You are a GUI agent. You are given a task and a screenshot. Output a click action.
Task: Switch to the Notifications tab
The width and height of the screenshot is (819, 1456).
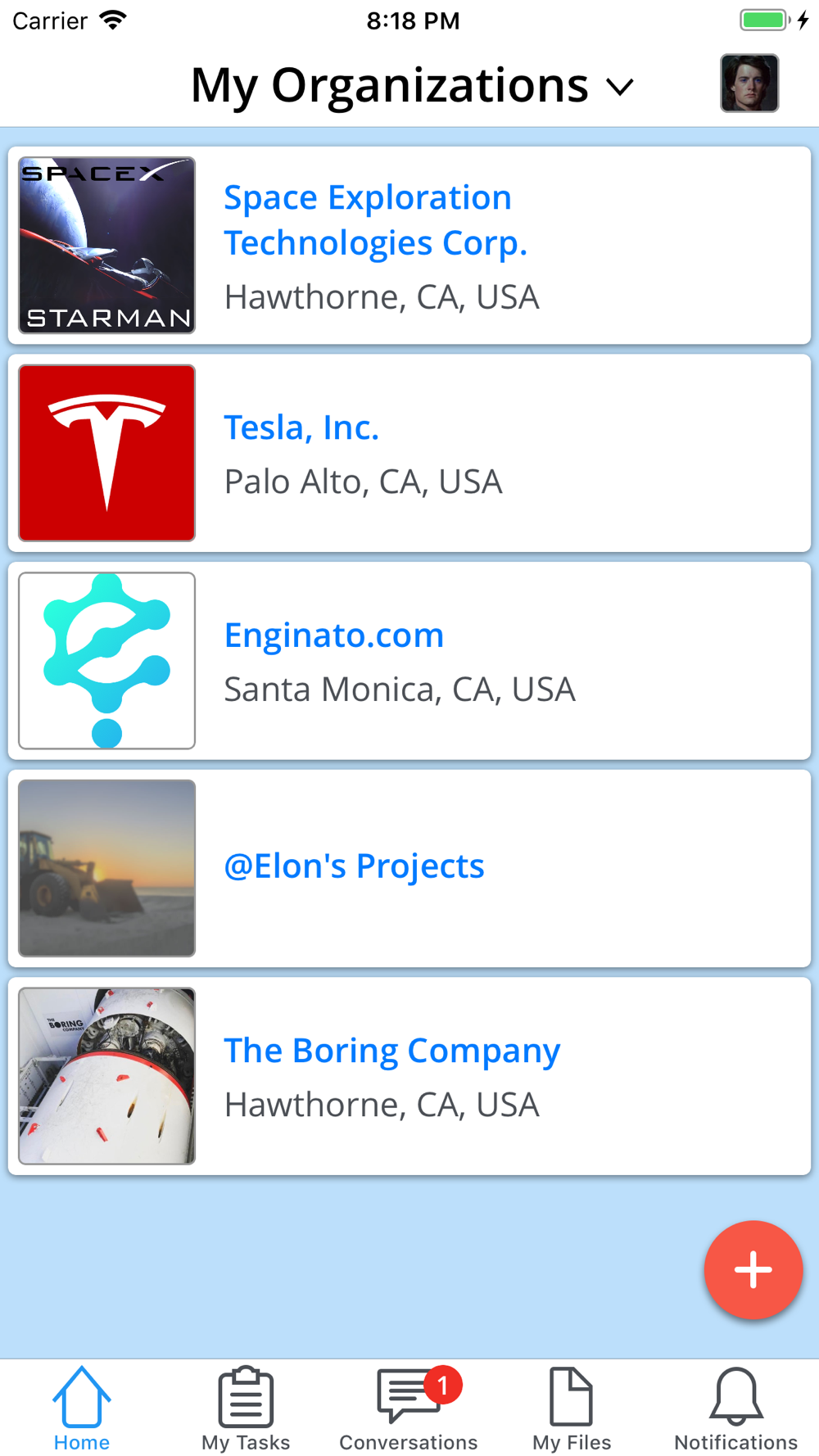point(735,1409)
